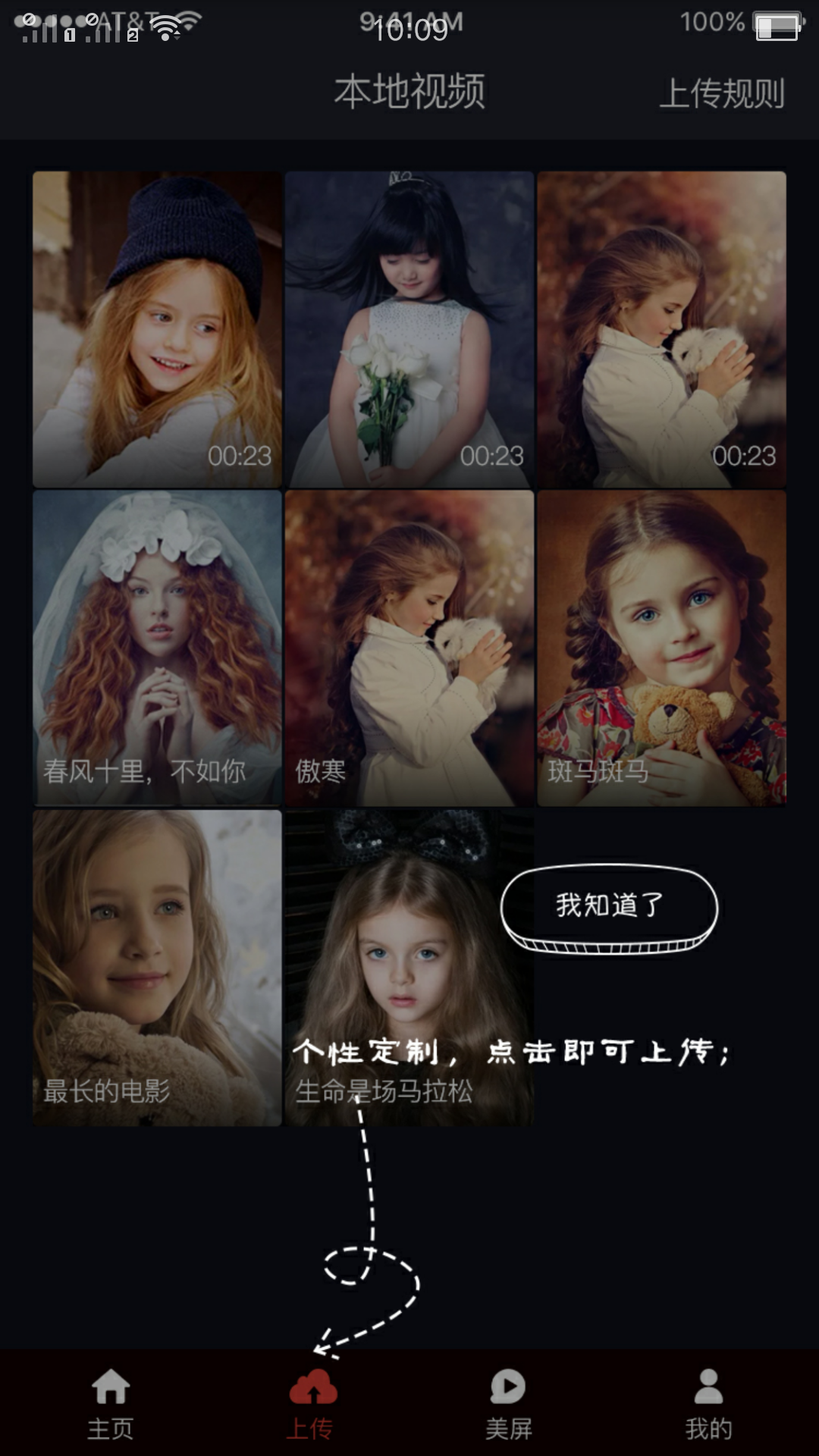Select the video titled 生命是场马拉松
This screenshot has height=1456, width=819.
point(409,968)
